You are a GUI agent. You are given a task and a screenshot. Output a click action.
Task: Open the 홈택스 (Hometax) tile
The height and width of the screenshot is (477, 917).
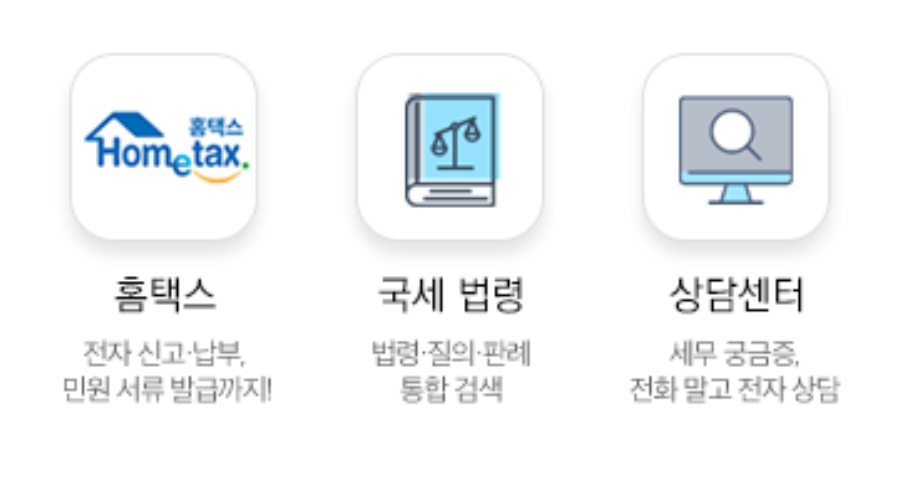164,147
